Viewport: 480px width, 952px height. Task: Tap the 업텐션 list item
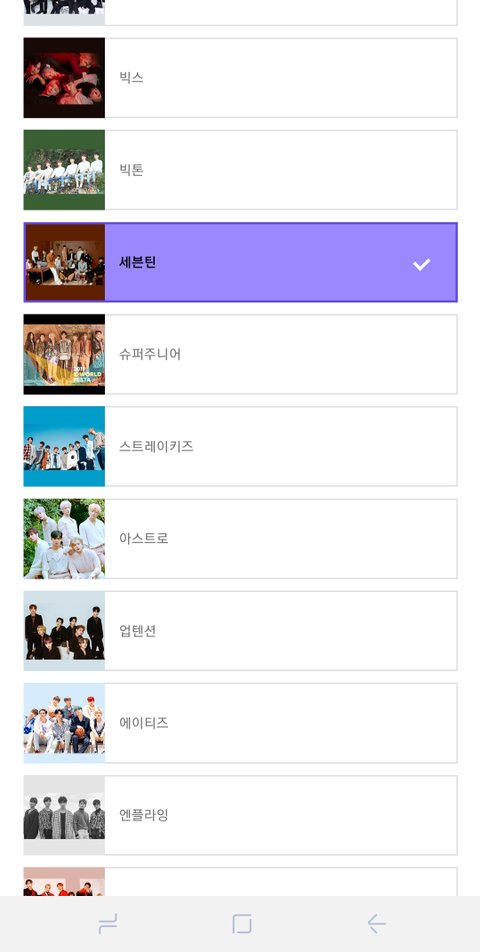click(240, 631)
